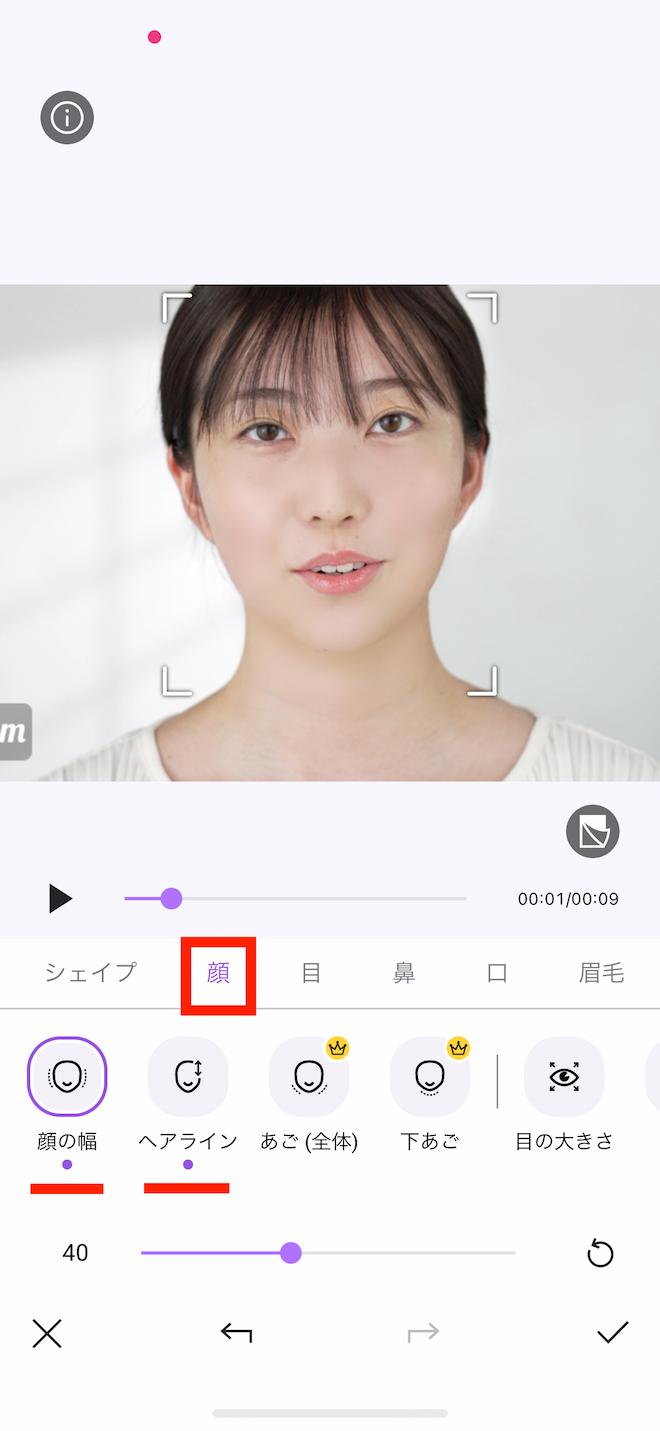Image resolution: width=660 pixels, height=1431 pixels.
Task: Switch to the 口 tab
Action: [x=497, y=973]
